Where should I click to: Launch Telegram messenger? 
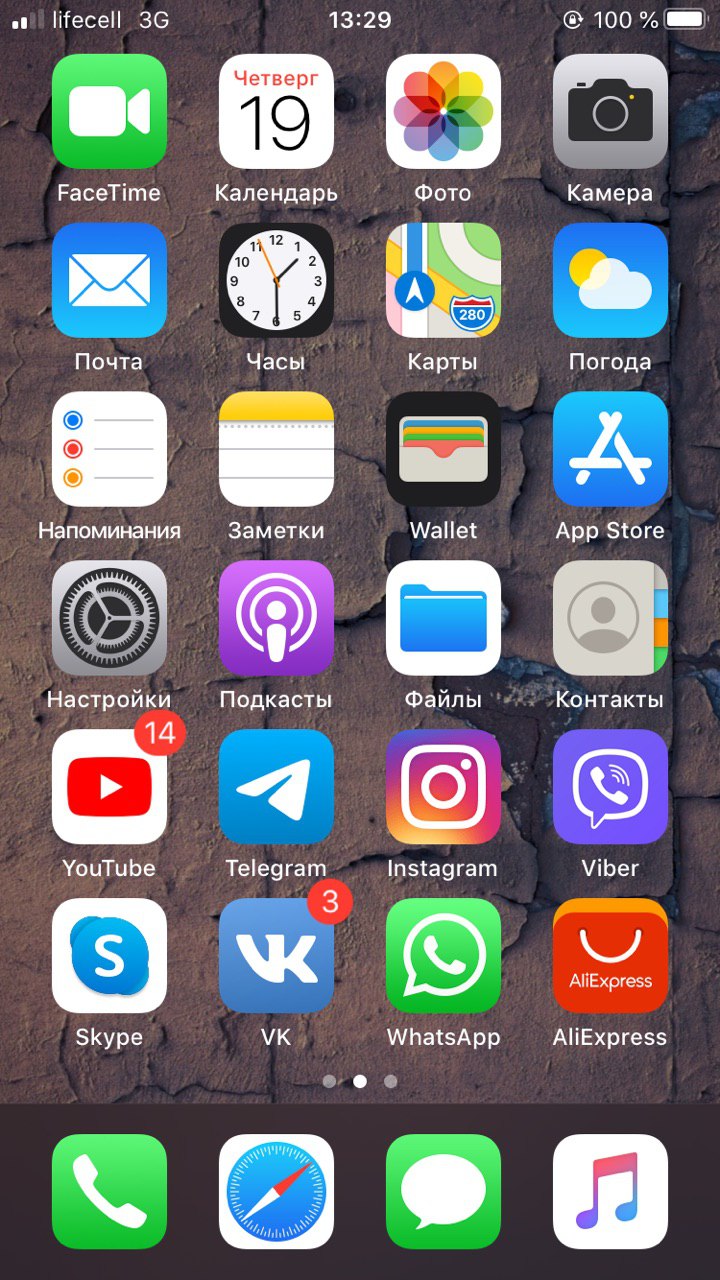[x=276, y=787]
